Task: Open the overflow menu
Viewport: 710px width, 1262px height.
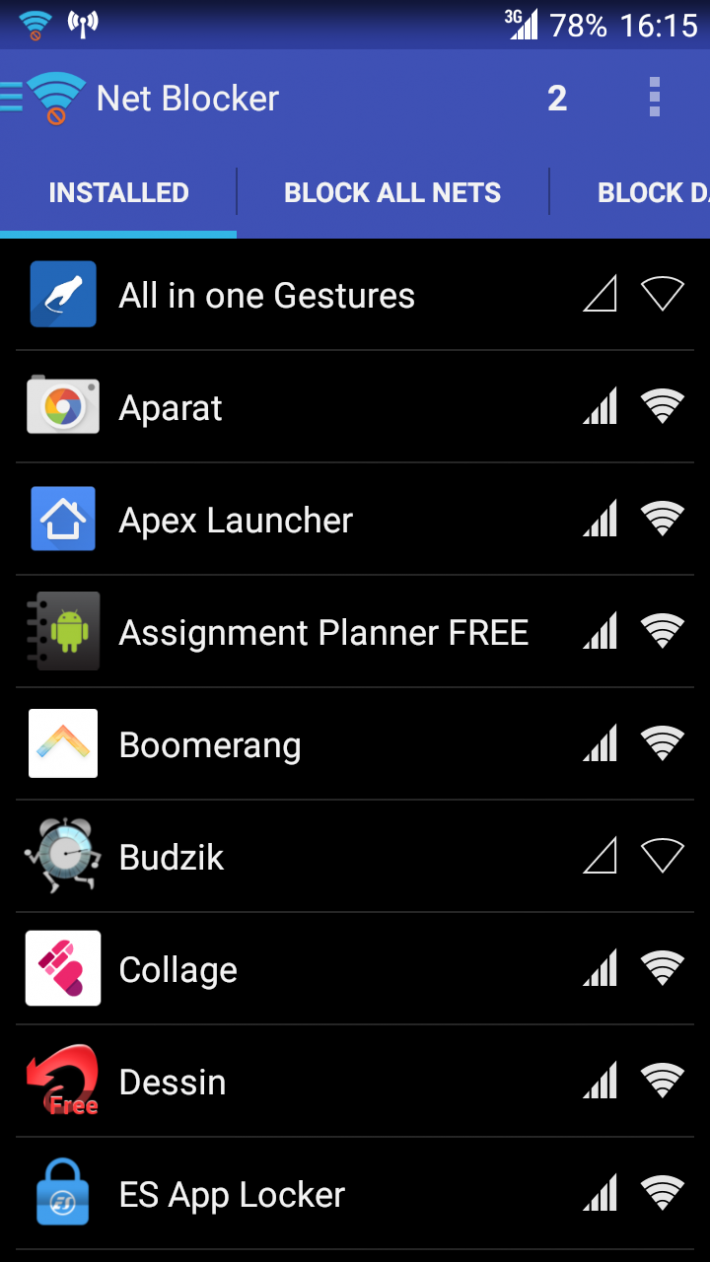Action: click(x=654, y=98)
